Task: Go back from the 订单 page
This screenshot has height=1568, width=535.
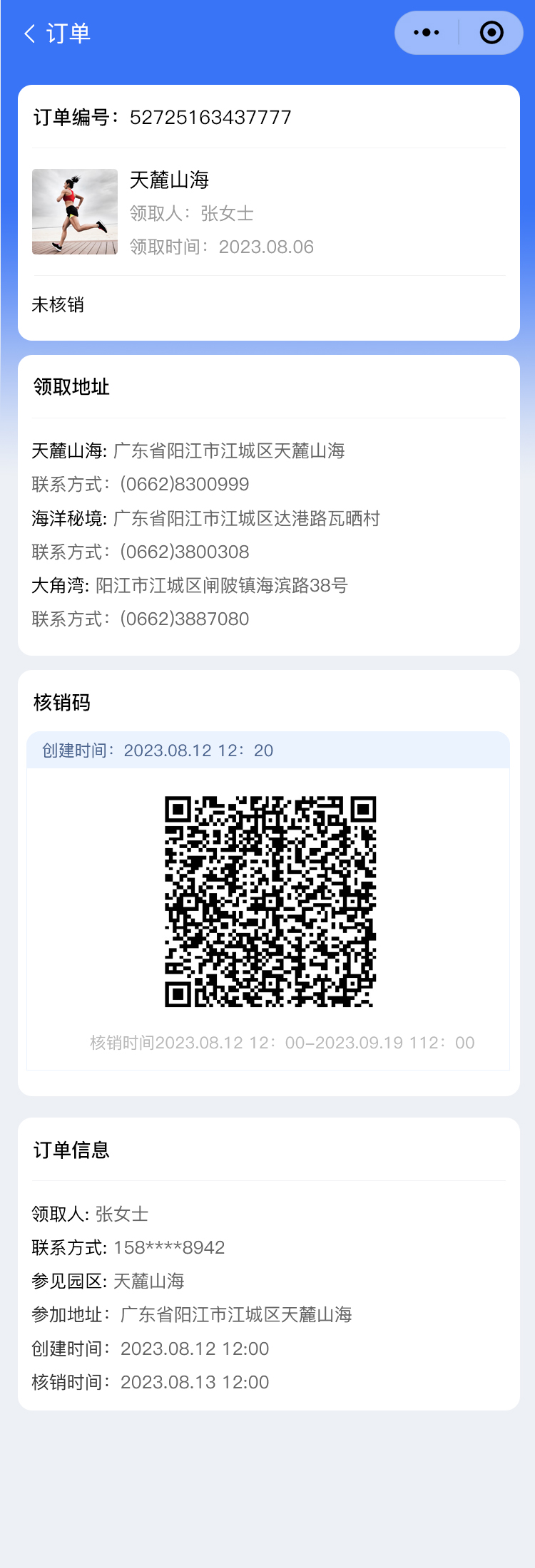Action: pyautogui.click(x=30, y=33)
